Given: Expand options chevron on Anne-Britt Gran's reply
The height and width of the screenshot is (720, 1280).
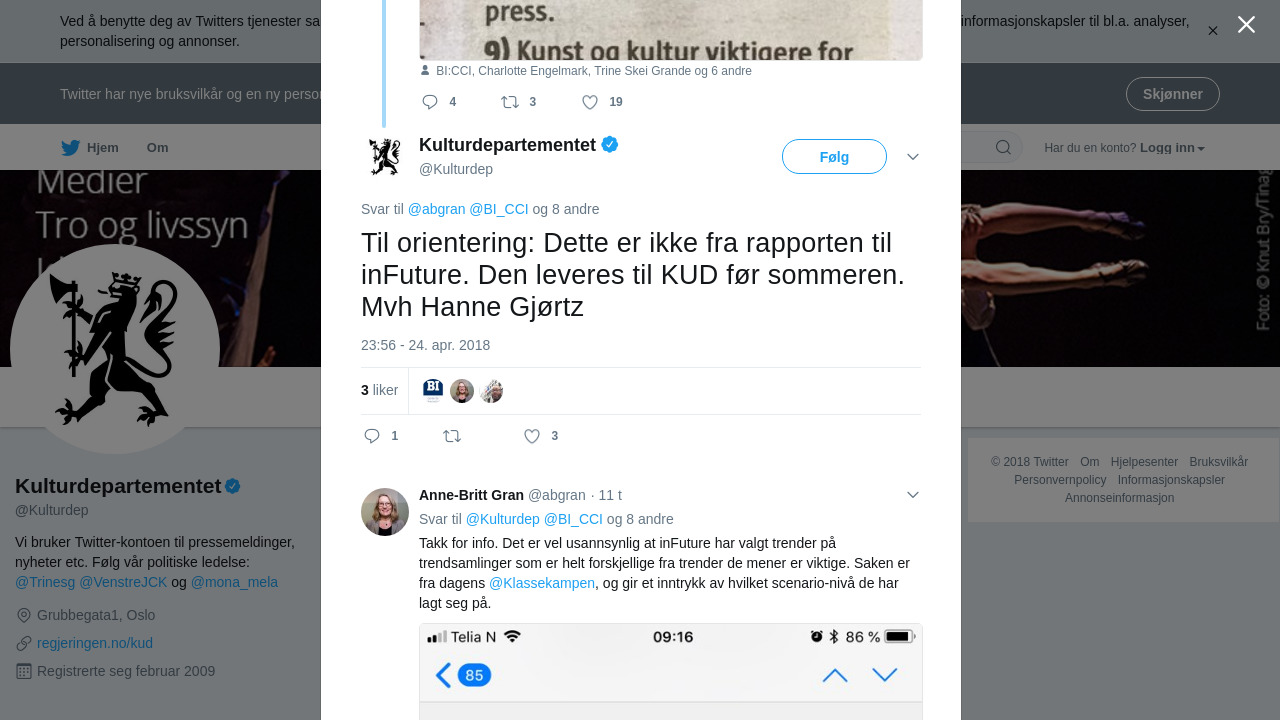Looking at the screenshot, I should click(913, 495).
